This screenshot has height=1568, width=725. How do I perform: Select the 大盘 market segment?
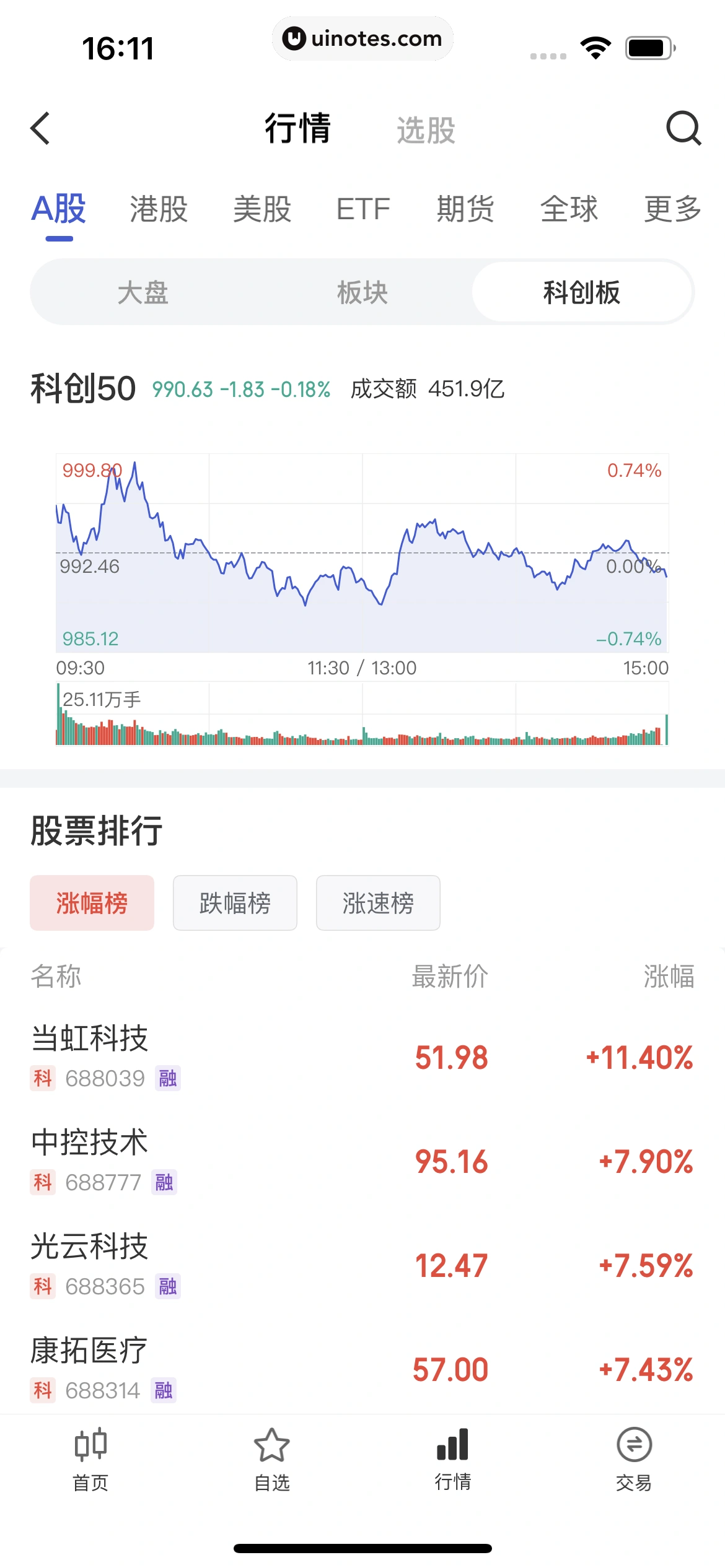[x=143, y=292]
